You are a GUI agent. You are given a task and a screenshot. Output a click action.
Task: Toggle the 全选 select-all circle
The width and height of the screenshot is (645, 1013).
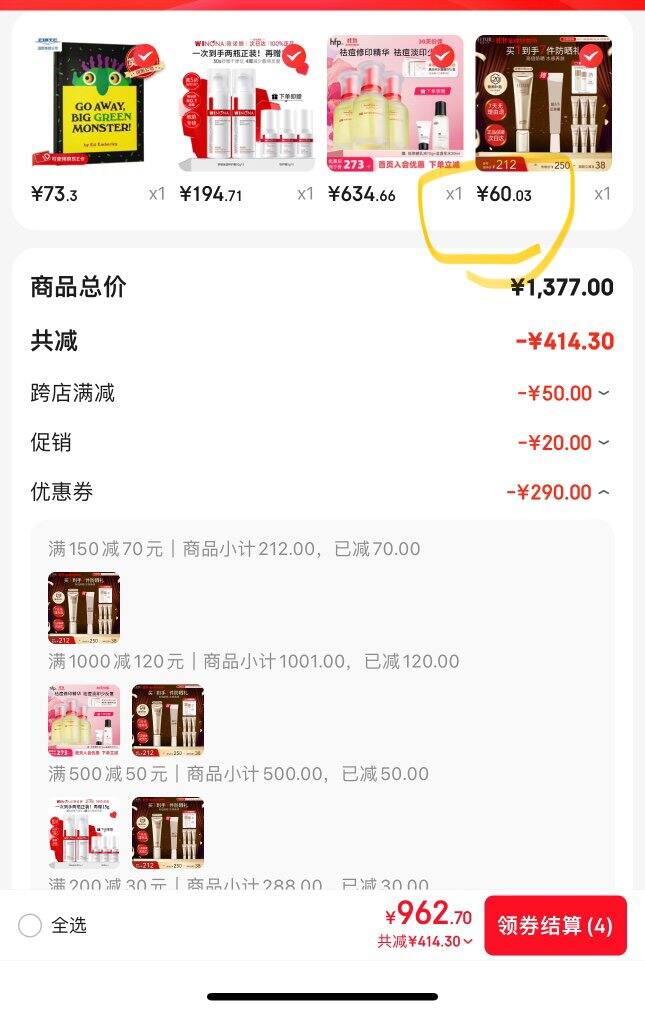pos(30,925)
